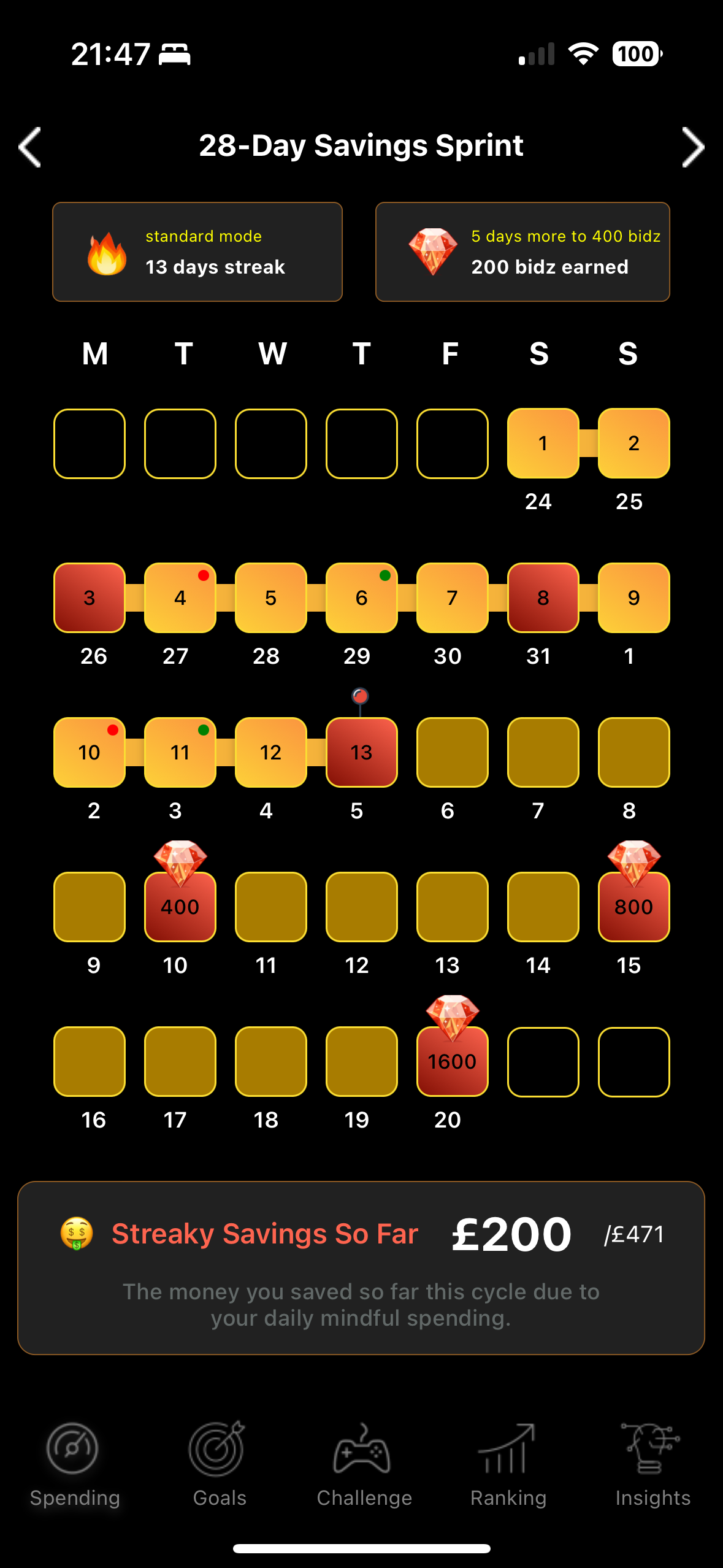Tap the 1600 bidz reward tile
Screen dimensions: 723x1568
coord(452,1061)
